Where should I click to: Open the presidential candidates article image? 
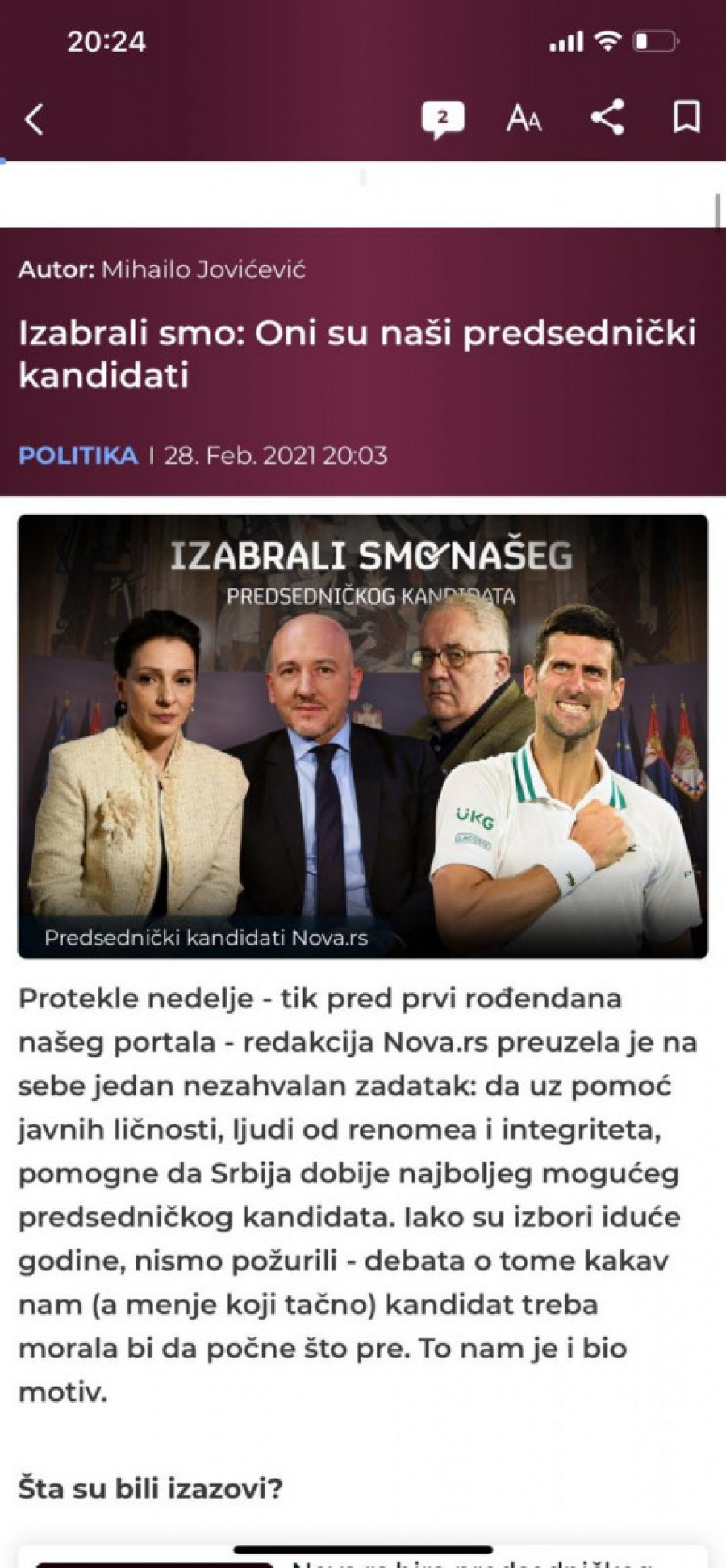[x=363, y=736]
